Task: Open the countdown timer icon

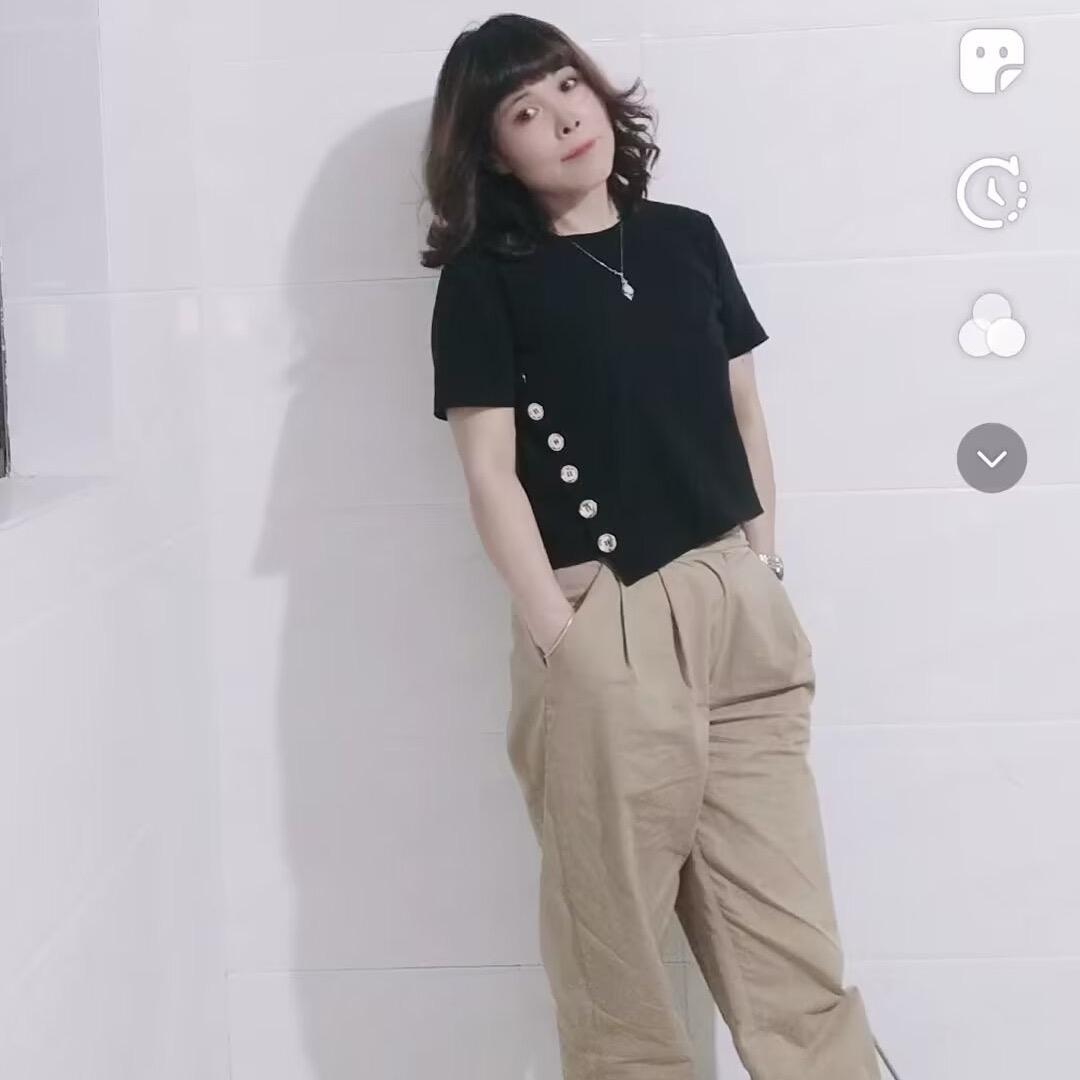Action: (x=991, y=192)
